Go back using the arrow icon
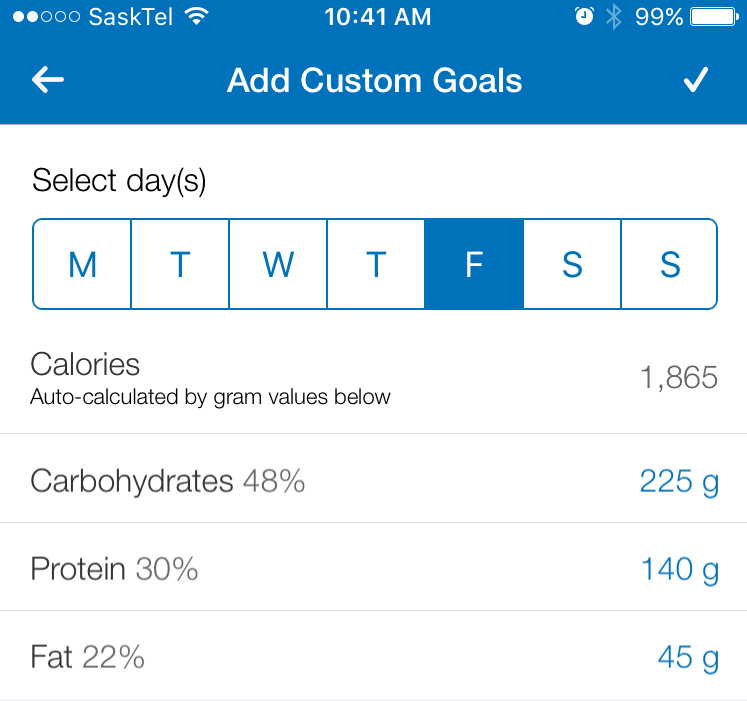 tap(48, 80)
